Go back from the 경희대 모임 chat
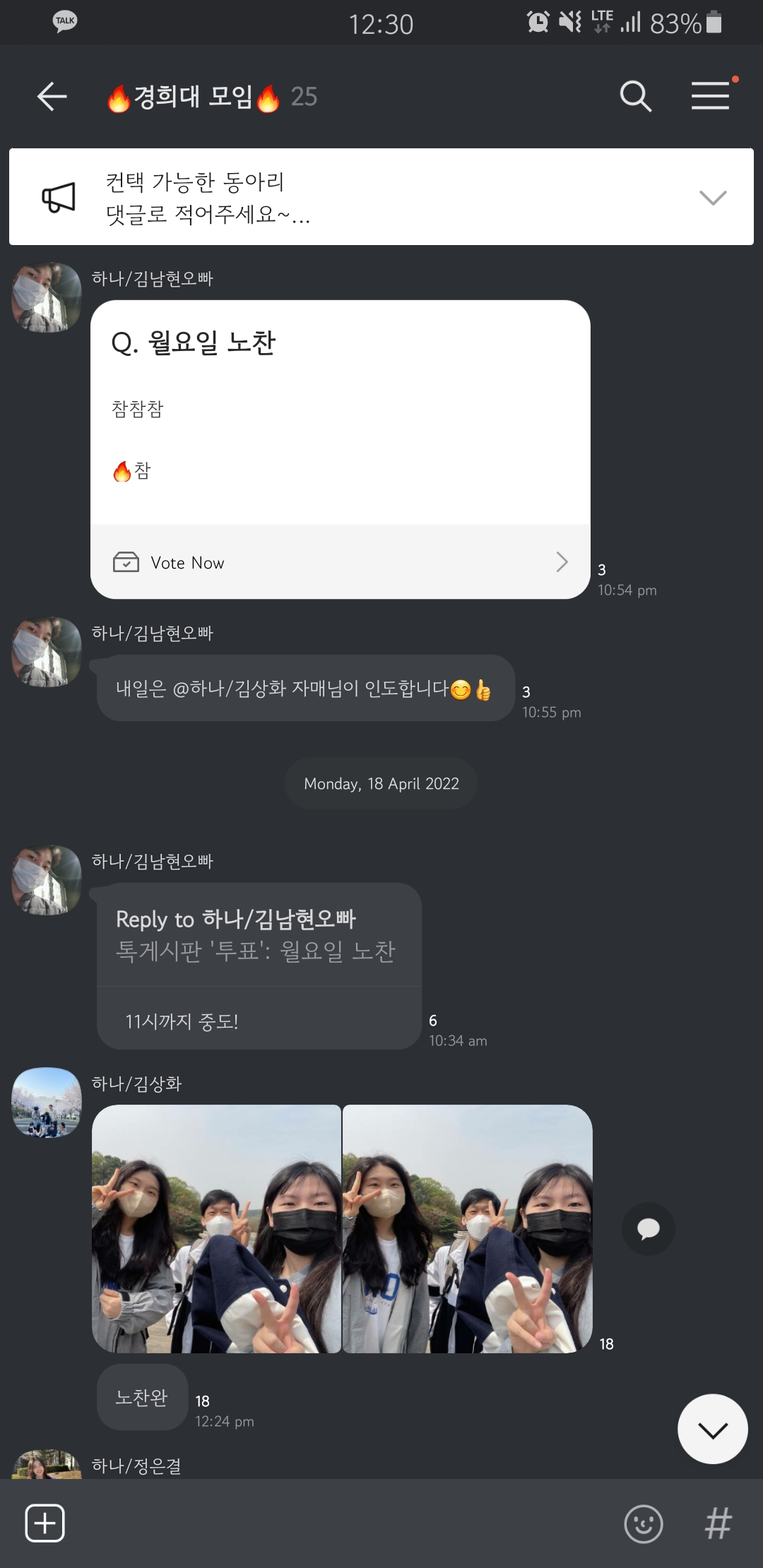Viewport: 763px width, 1568px height. pos(52,96)
